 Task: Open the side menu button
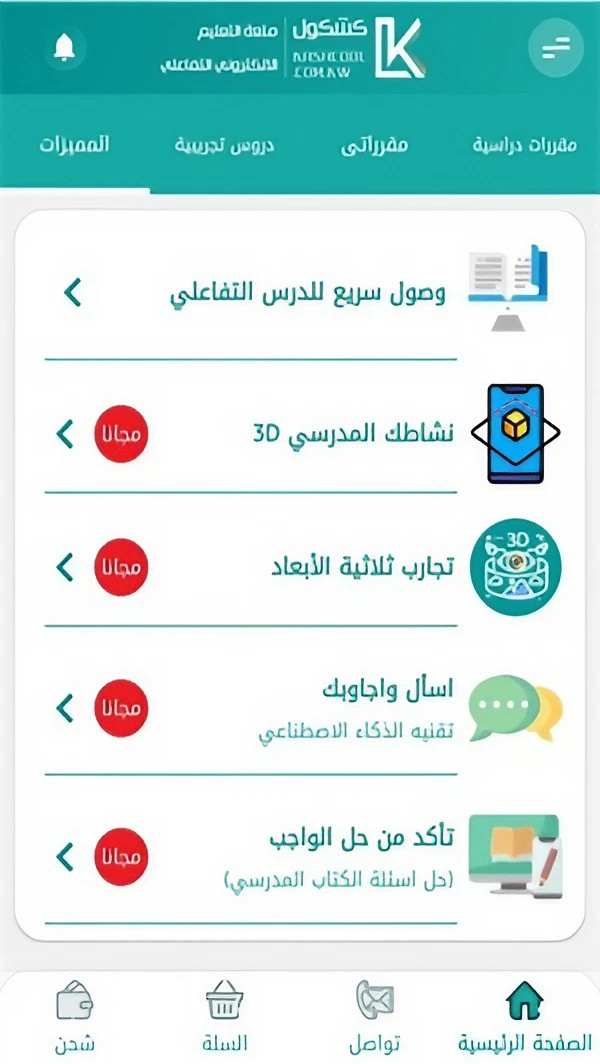(556, 48)
